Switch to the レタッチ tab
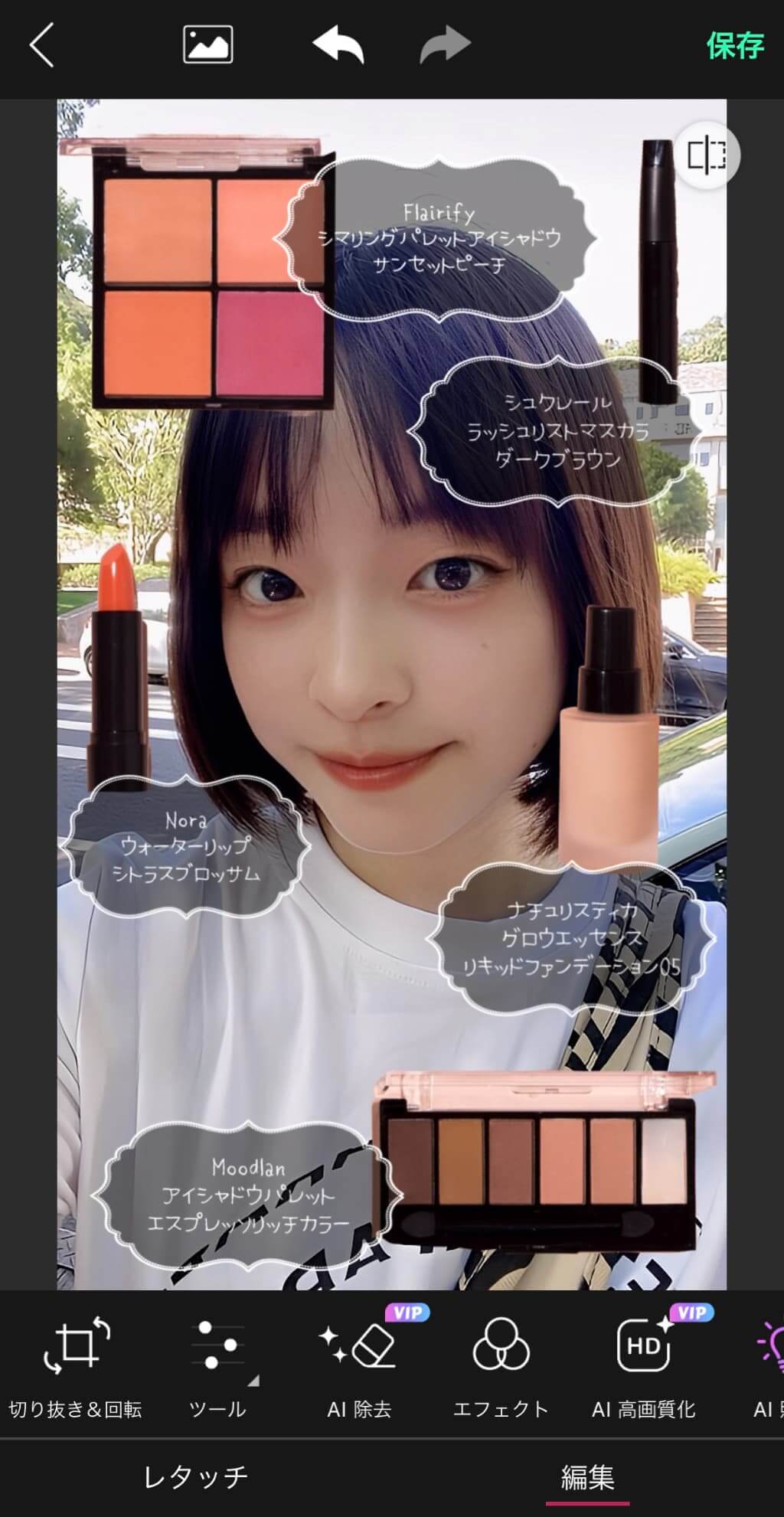 [196, 1477]
